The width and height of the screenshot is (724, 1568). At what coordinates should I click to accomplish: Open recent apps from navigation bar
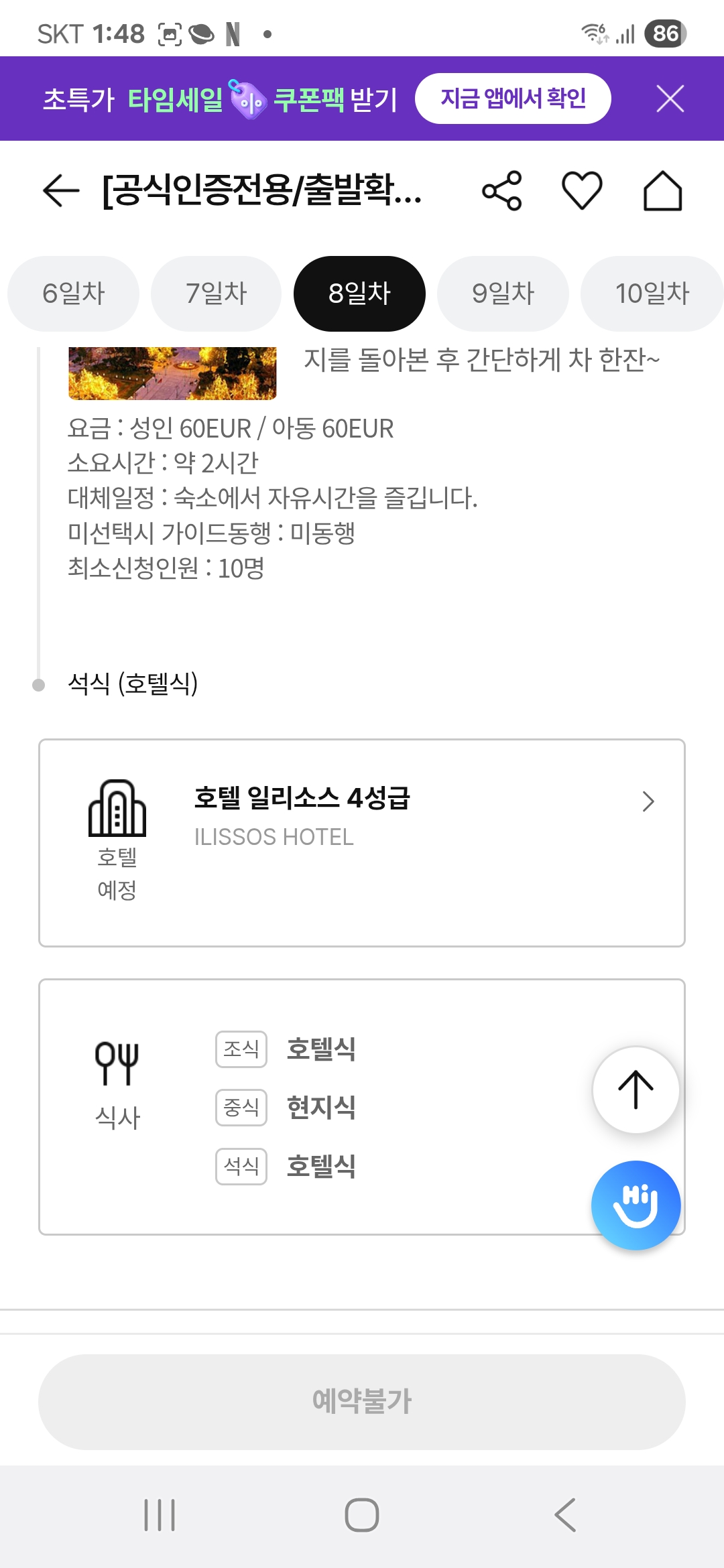pos(160,1515)
